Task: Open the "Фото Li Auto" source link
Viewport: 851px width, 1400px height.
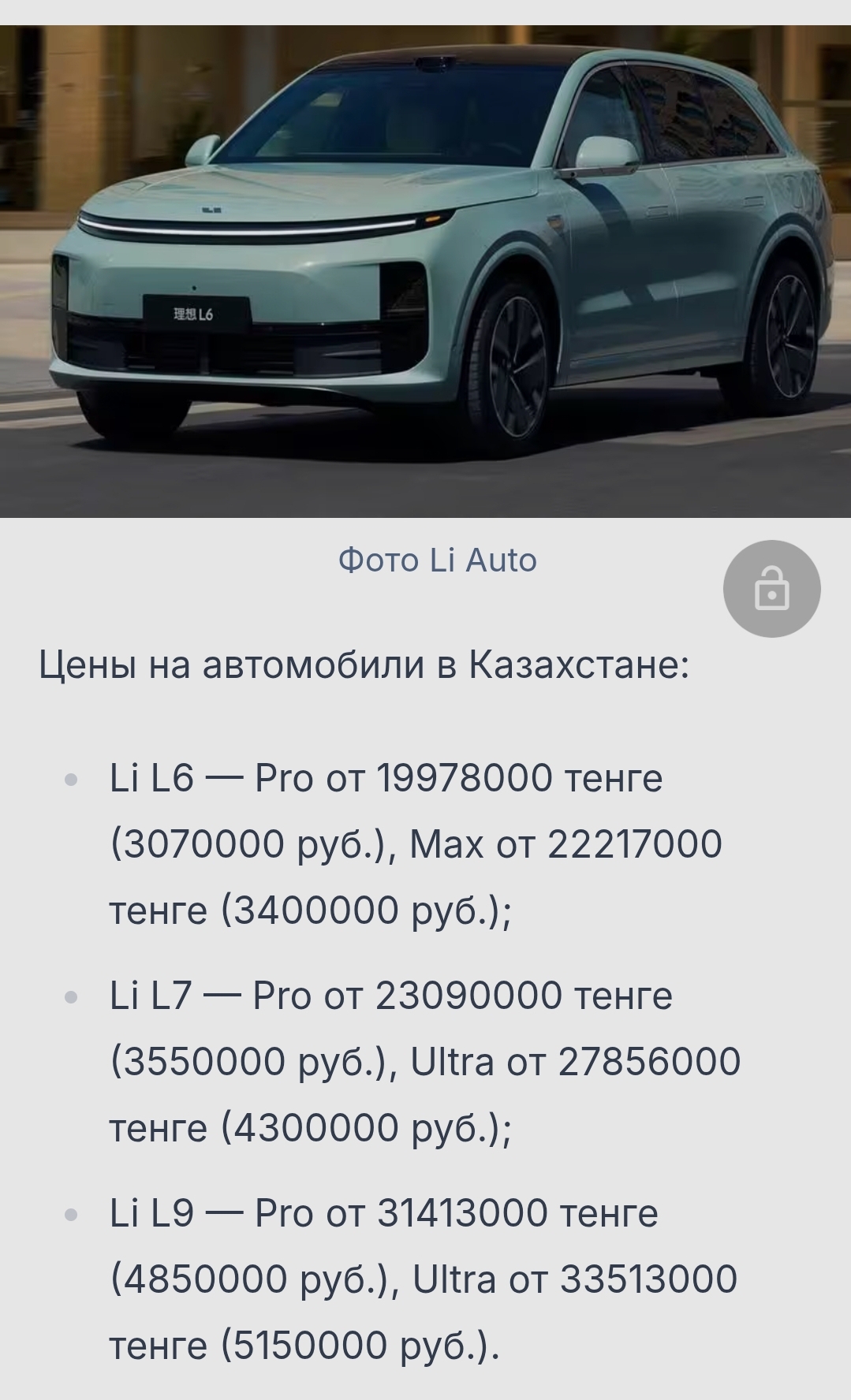Action: tap(437, 560)
